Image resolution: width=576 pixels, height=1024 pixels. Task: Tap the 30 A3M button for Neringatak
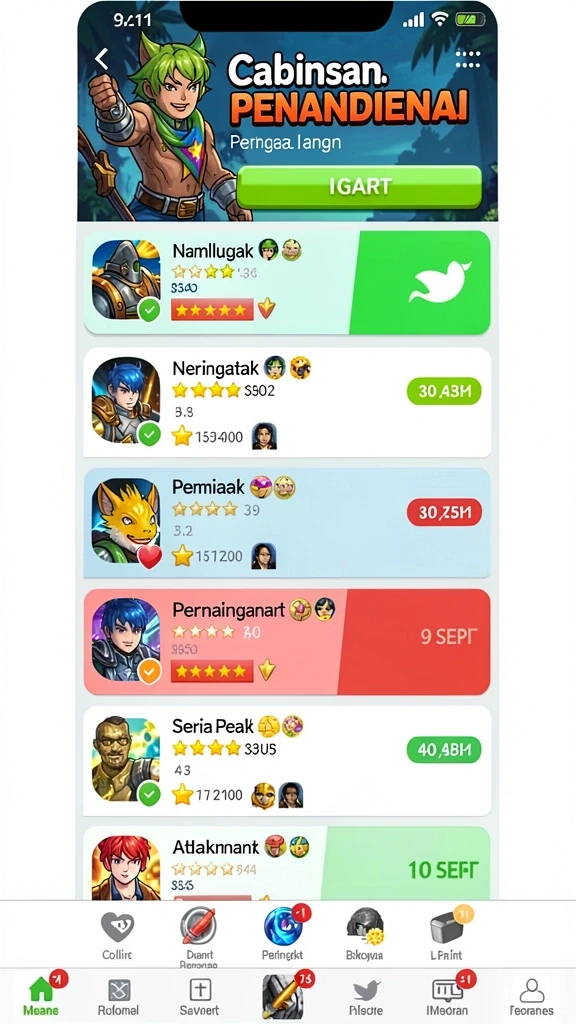pos(444,391)
